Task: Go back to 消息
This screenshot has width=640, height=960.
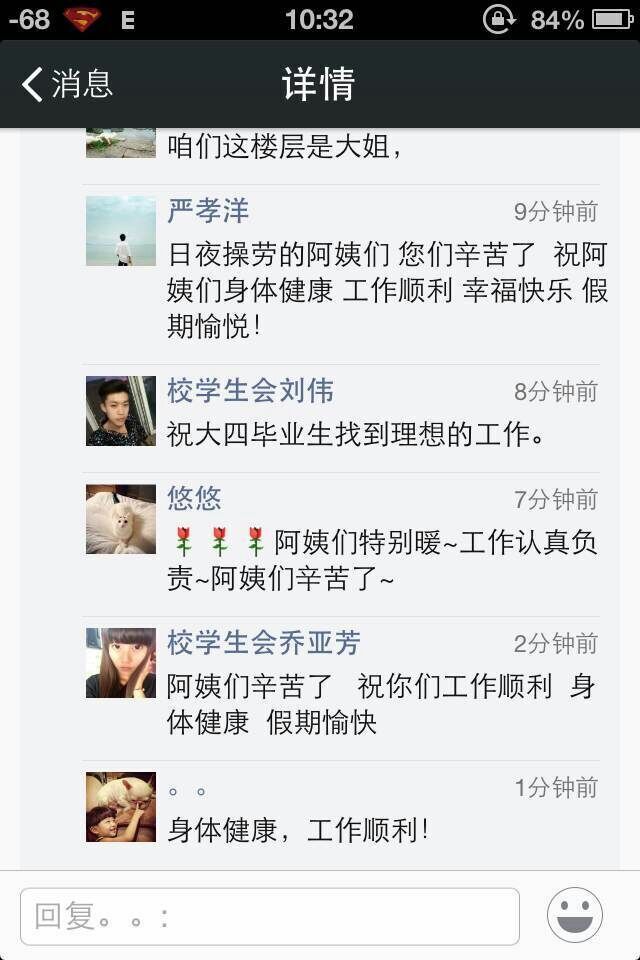Action: tap(68, 85)
